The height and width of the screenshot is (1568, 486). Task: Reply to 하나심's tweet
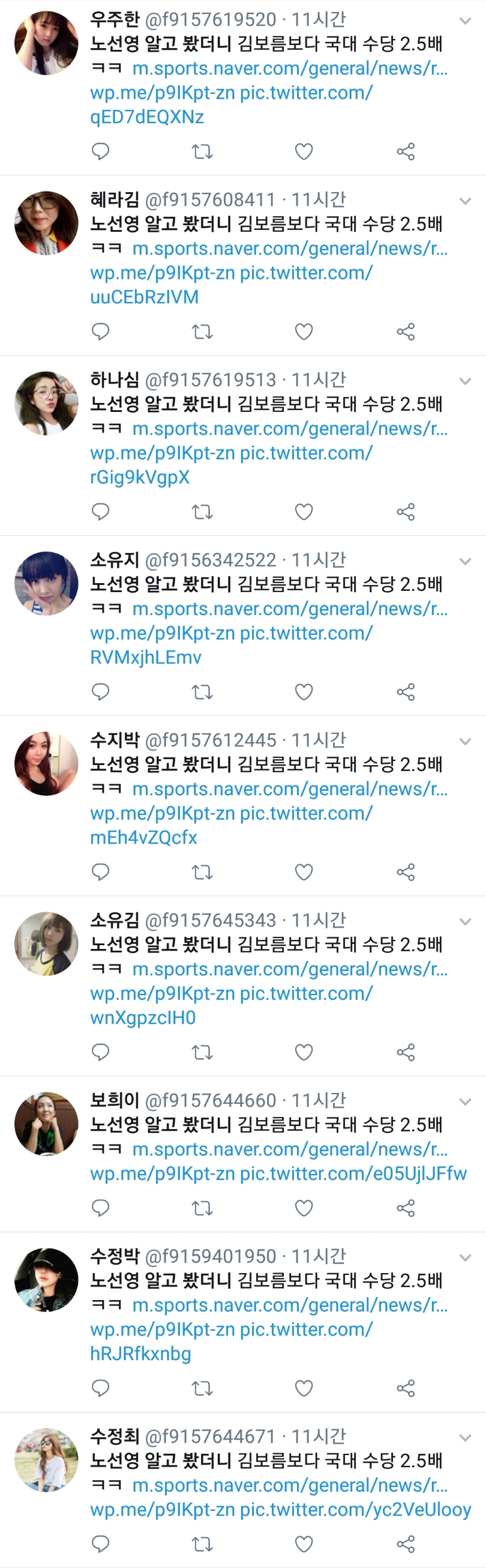pos(100,512)
